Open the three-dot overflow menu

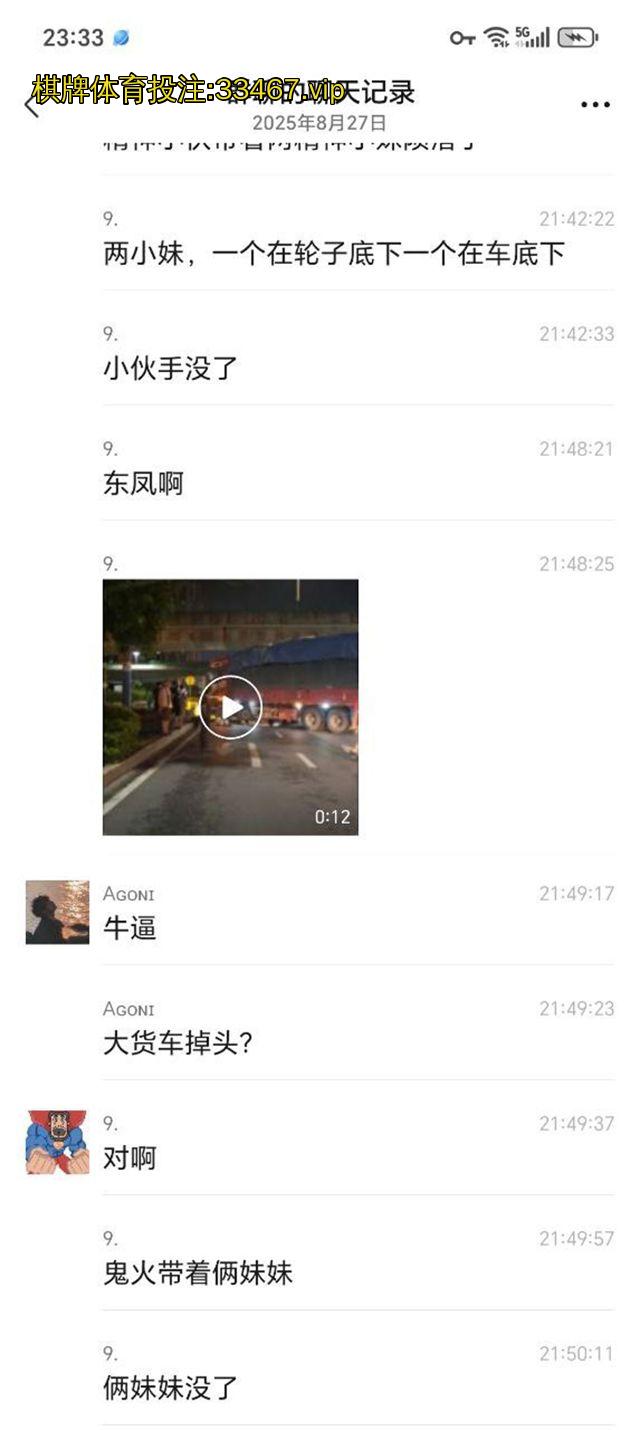coord(595,104)
